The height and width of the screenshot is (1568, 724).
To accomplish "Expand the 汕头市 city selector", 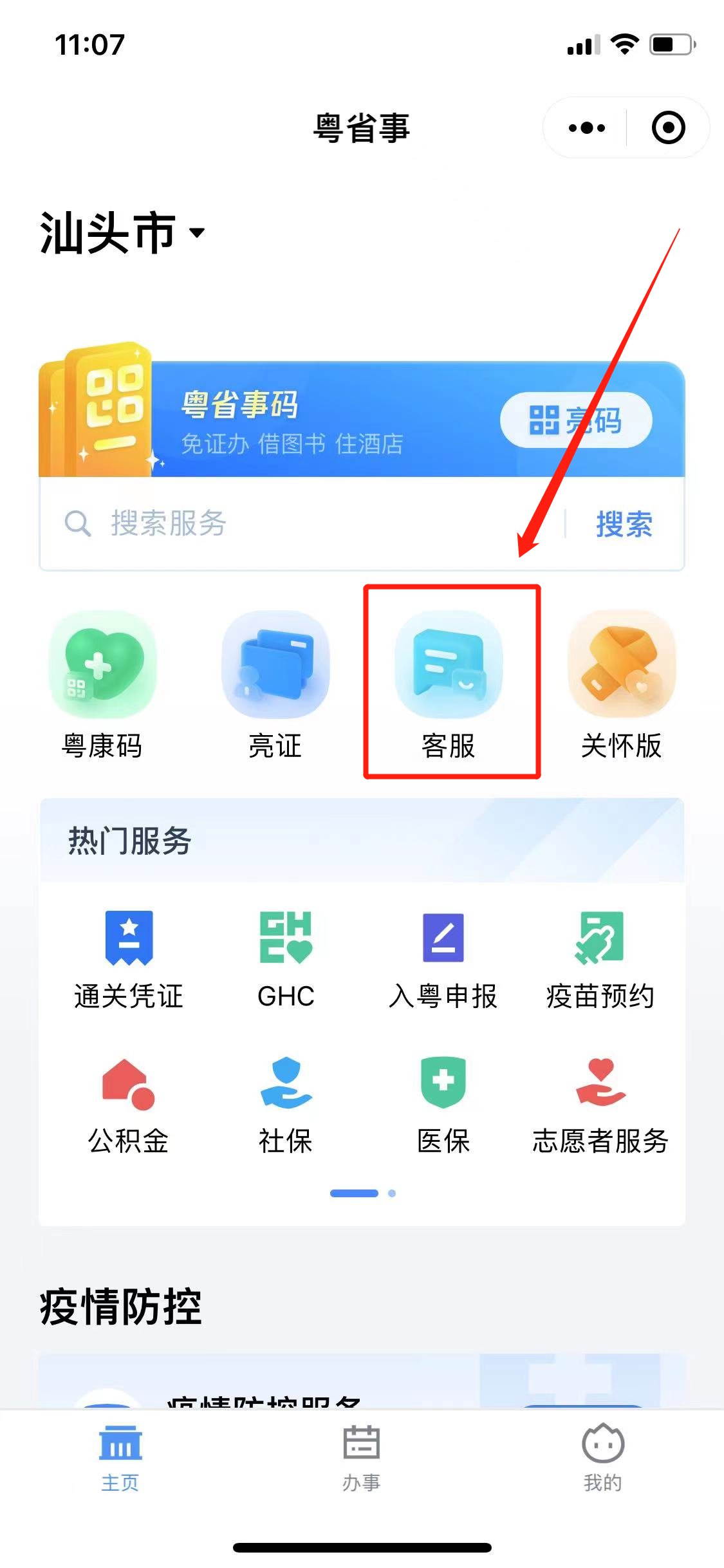I will coord(122,233).
